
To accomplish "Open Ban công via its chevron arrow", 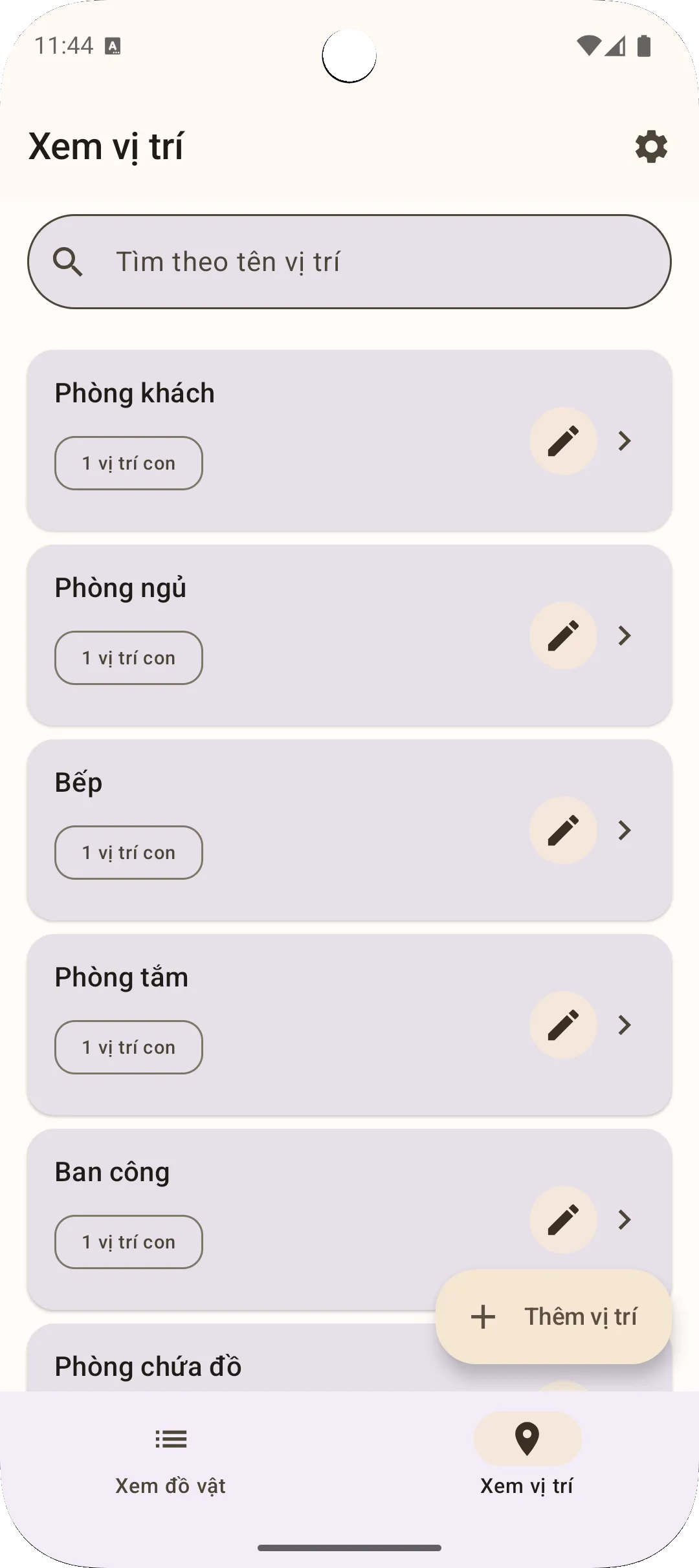I will (625, 1220).
